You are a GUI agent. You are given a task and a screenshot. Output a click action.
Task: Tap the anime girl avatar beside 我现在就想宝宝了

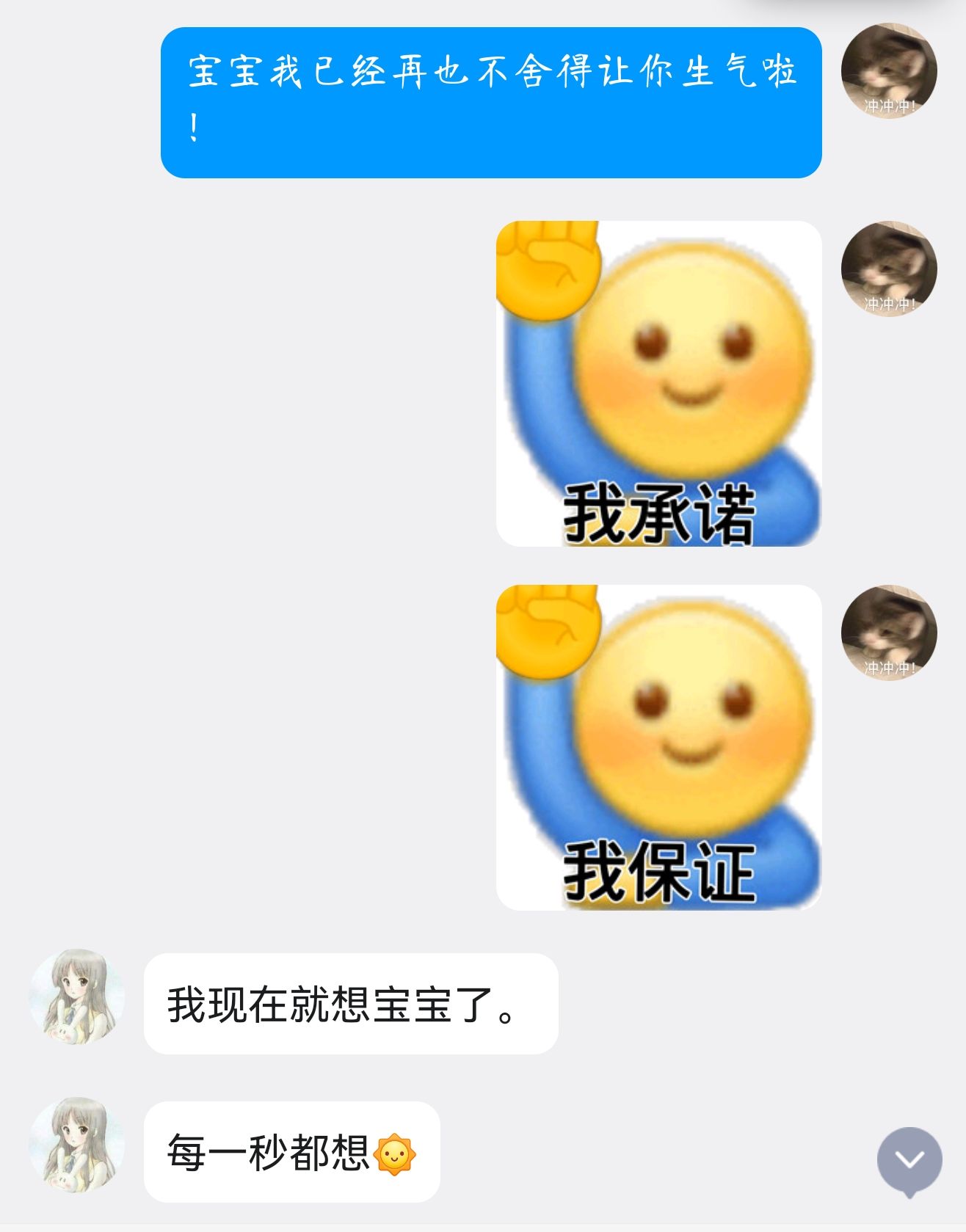coord(77,996)
